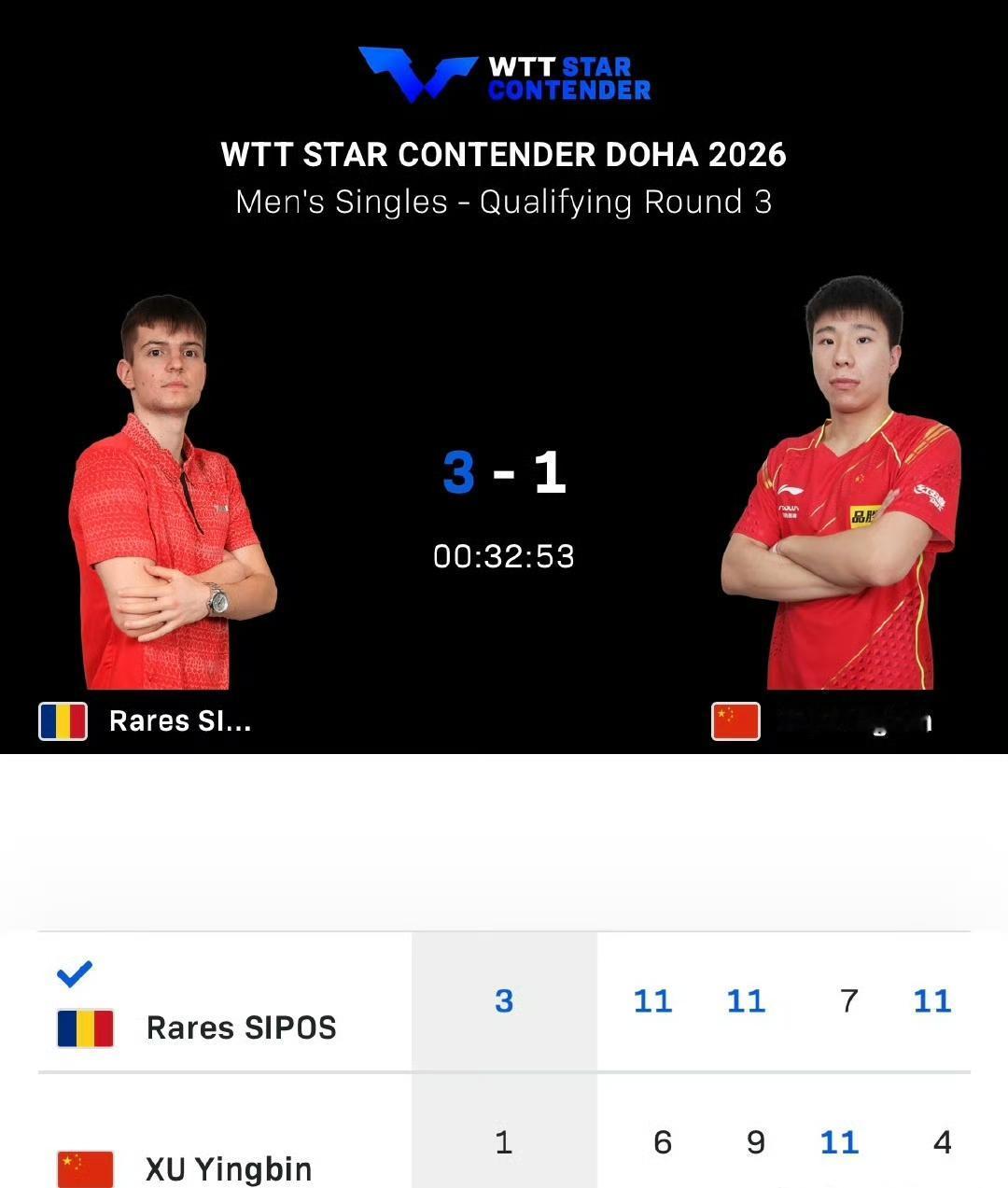Click the Romania flag in the scoreboard table
This screenshot has width=1008, height=1188.
coord(84,1027)
